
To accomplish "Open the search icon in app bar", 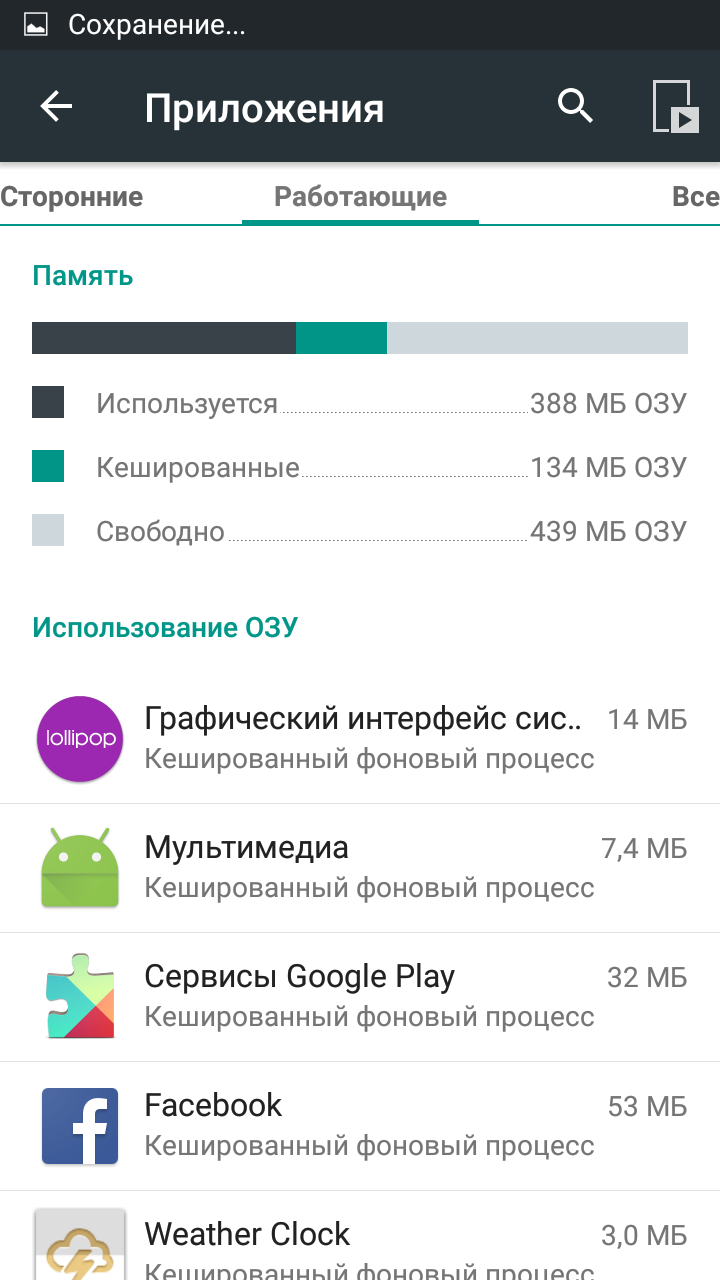I will [575, 105].
